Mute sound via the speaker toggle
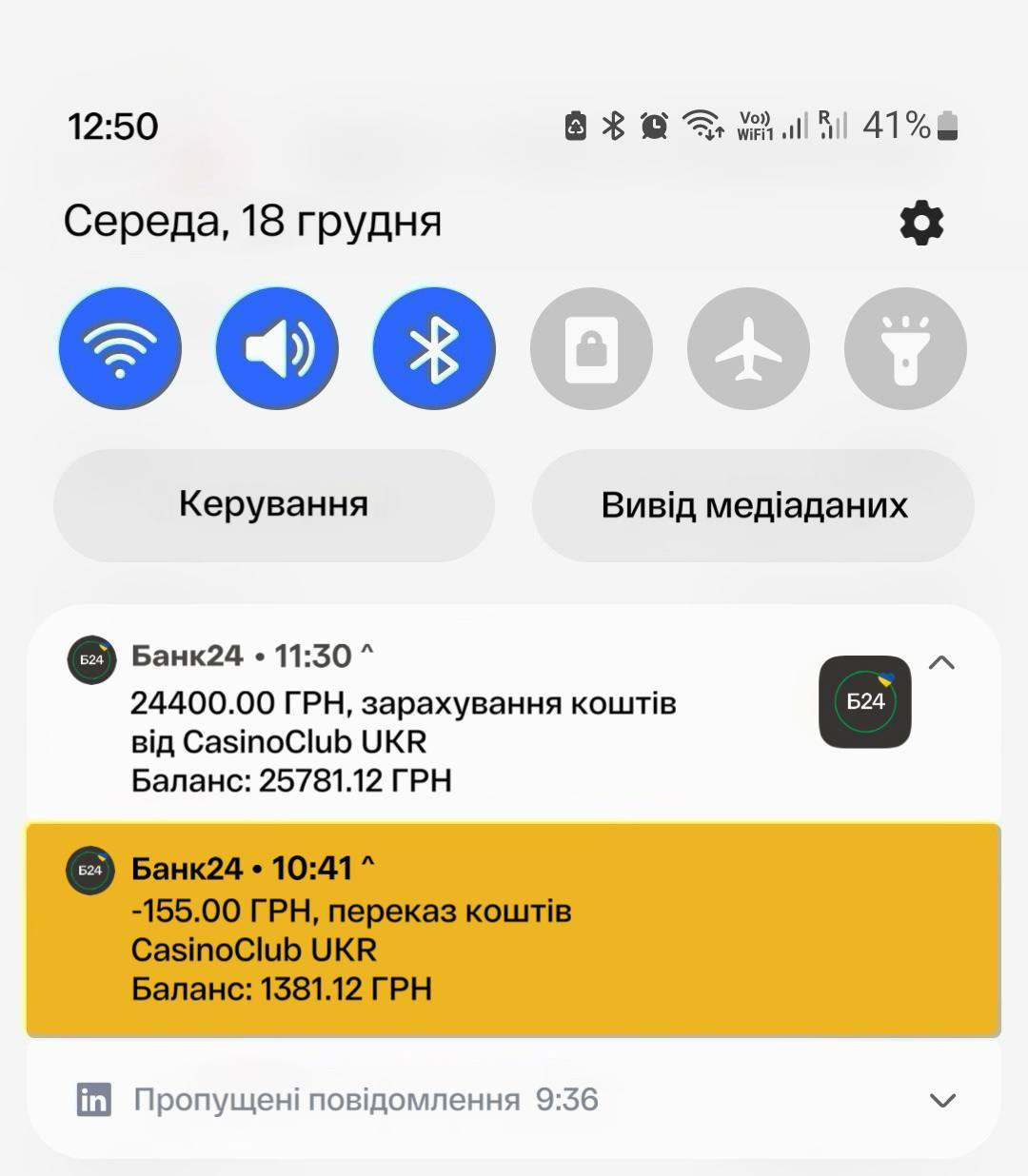Viewport: 1028px width, 1176px height. click(x=277, y=348)
